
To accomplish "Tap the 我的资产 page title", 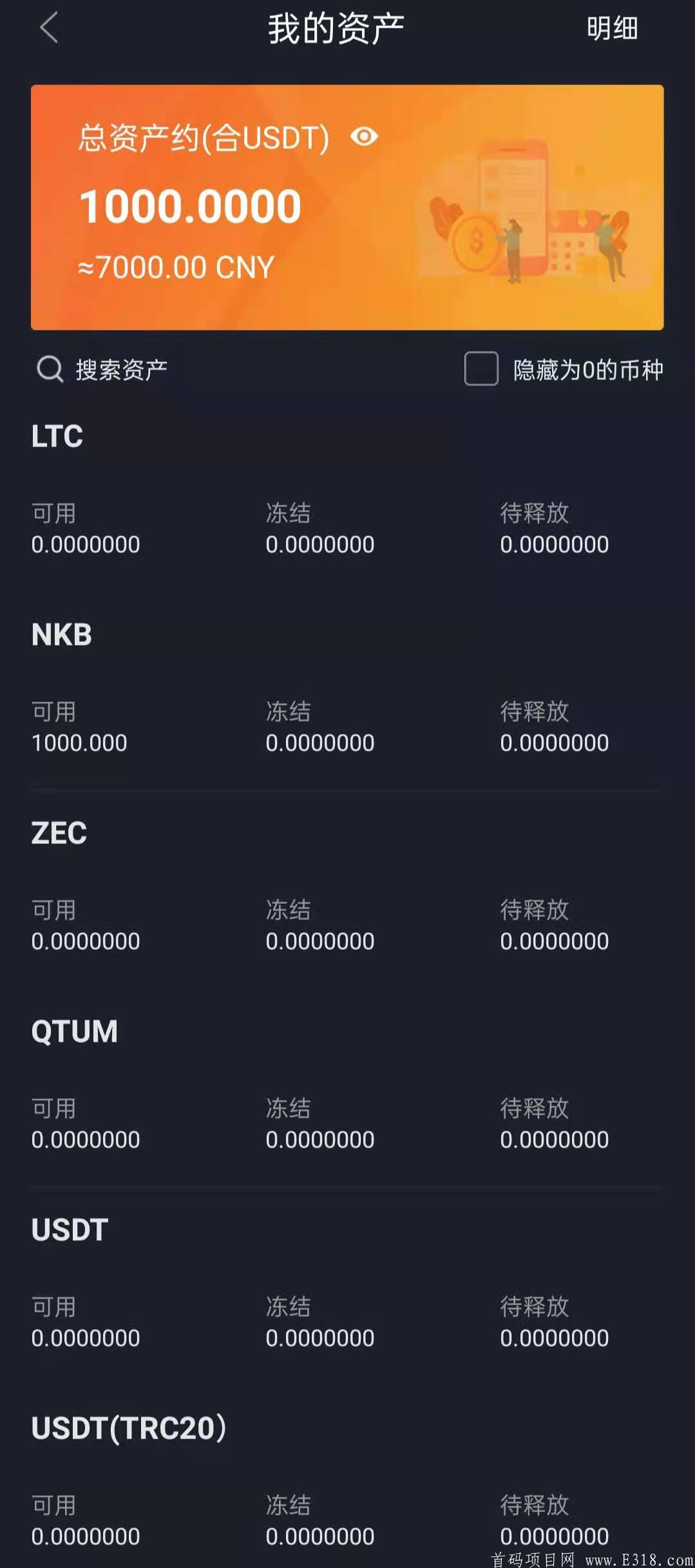I will [336, 27].
